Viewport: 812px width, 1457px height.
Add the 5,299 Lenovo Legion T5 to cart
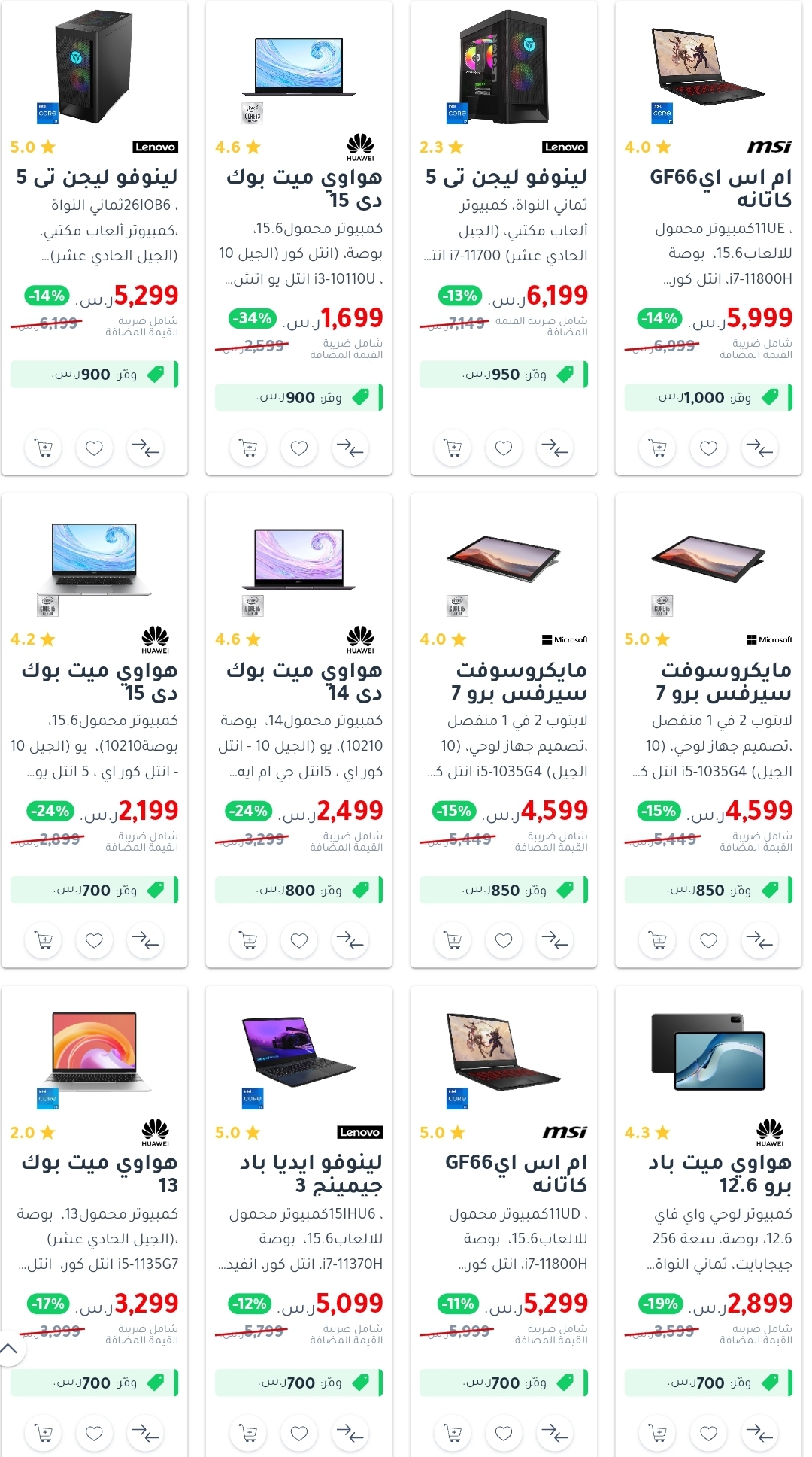tap(44, 448)
